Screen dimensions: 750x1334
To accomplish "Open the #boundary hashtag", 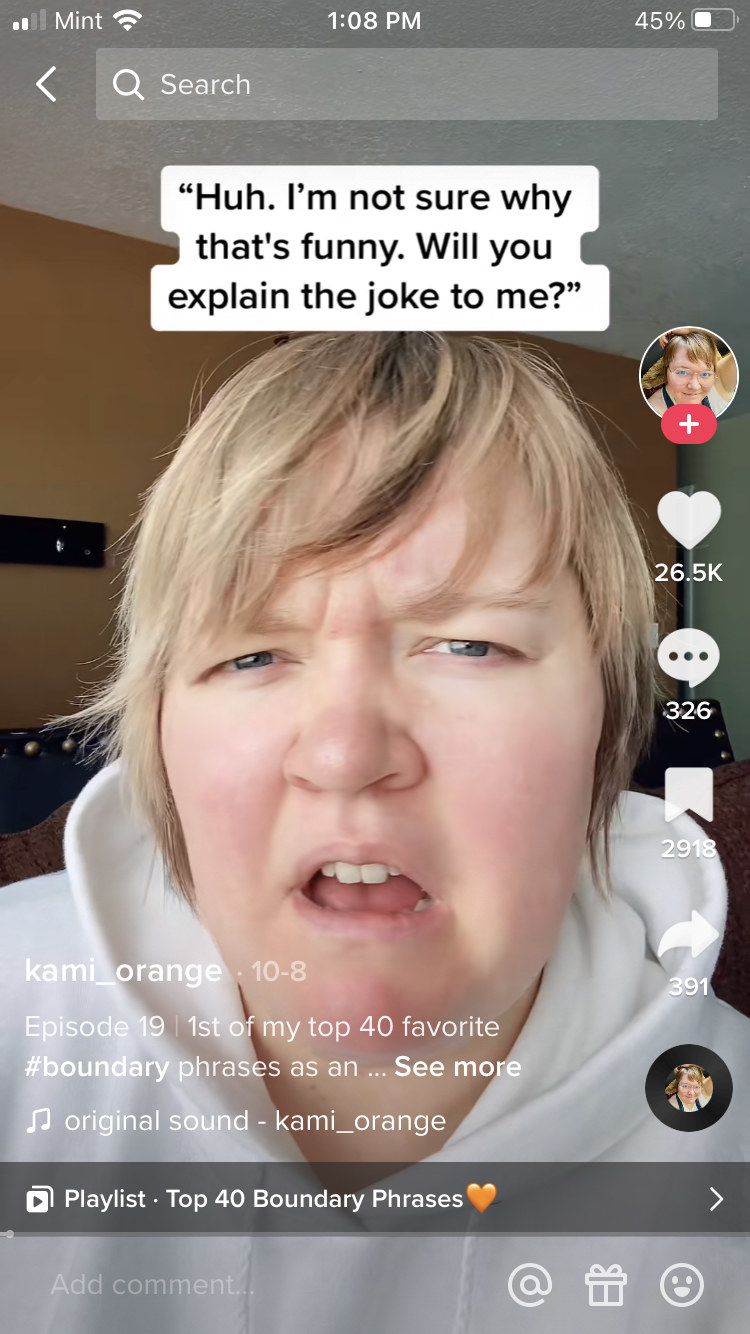I will pos(97,1067).
